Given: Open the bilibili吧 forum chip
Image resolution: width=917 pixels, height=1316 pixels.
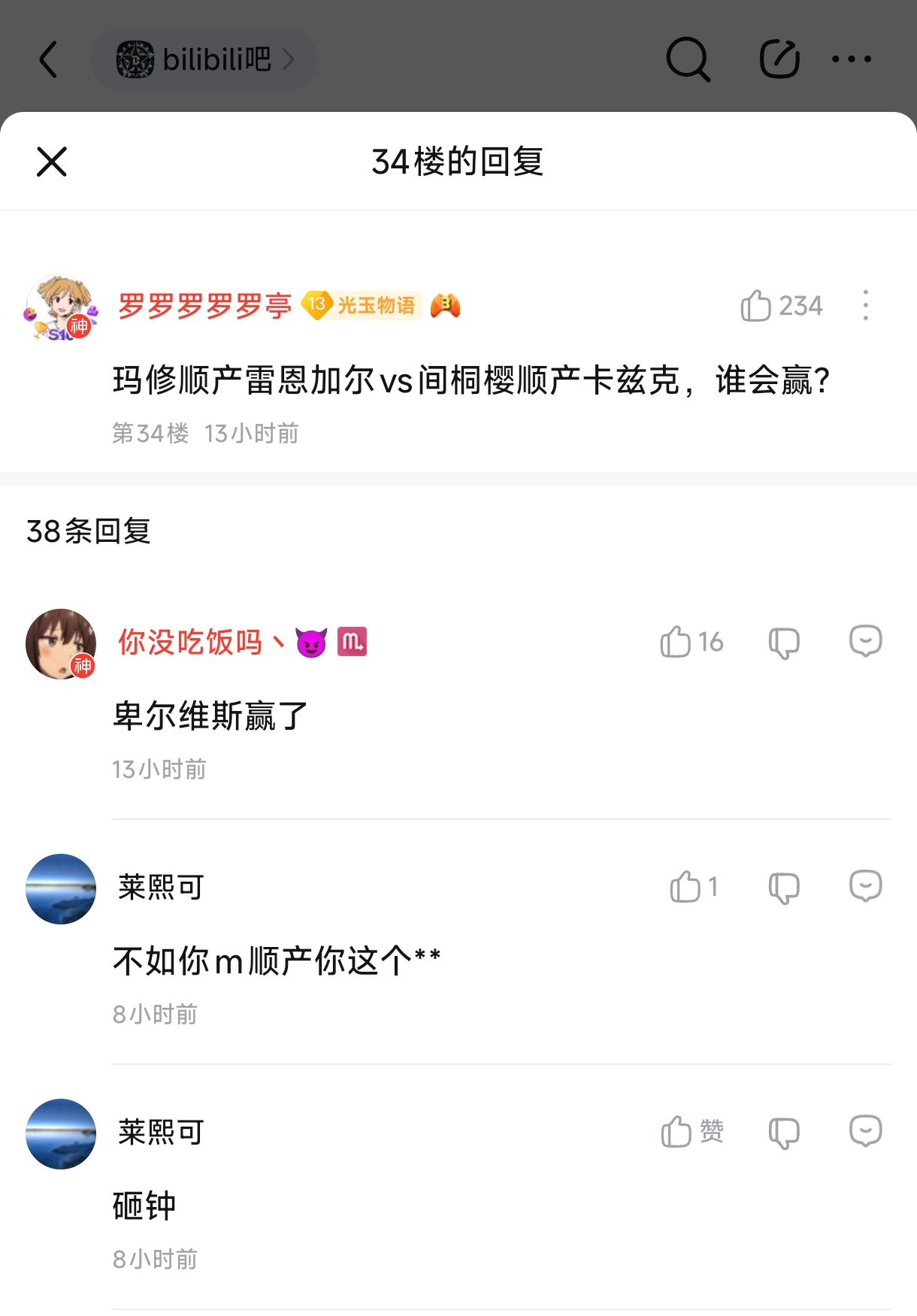Looking at the screenshot, I should (x=204, y=59).
